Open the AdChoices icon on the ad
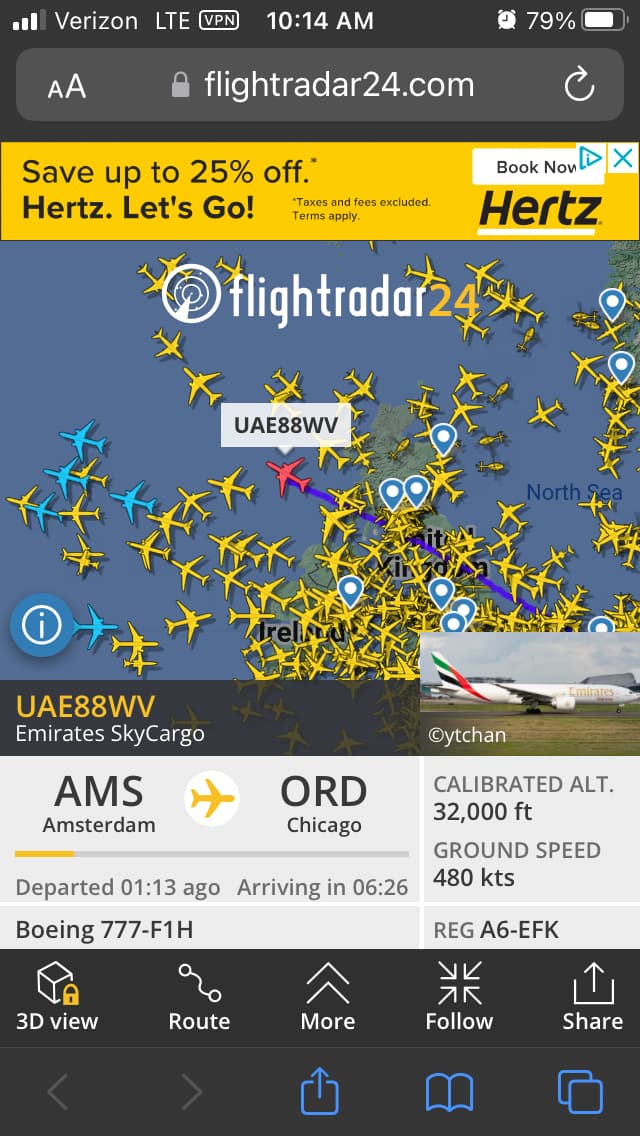The image size is (640, 1136). (592, 157)
